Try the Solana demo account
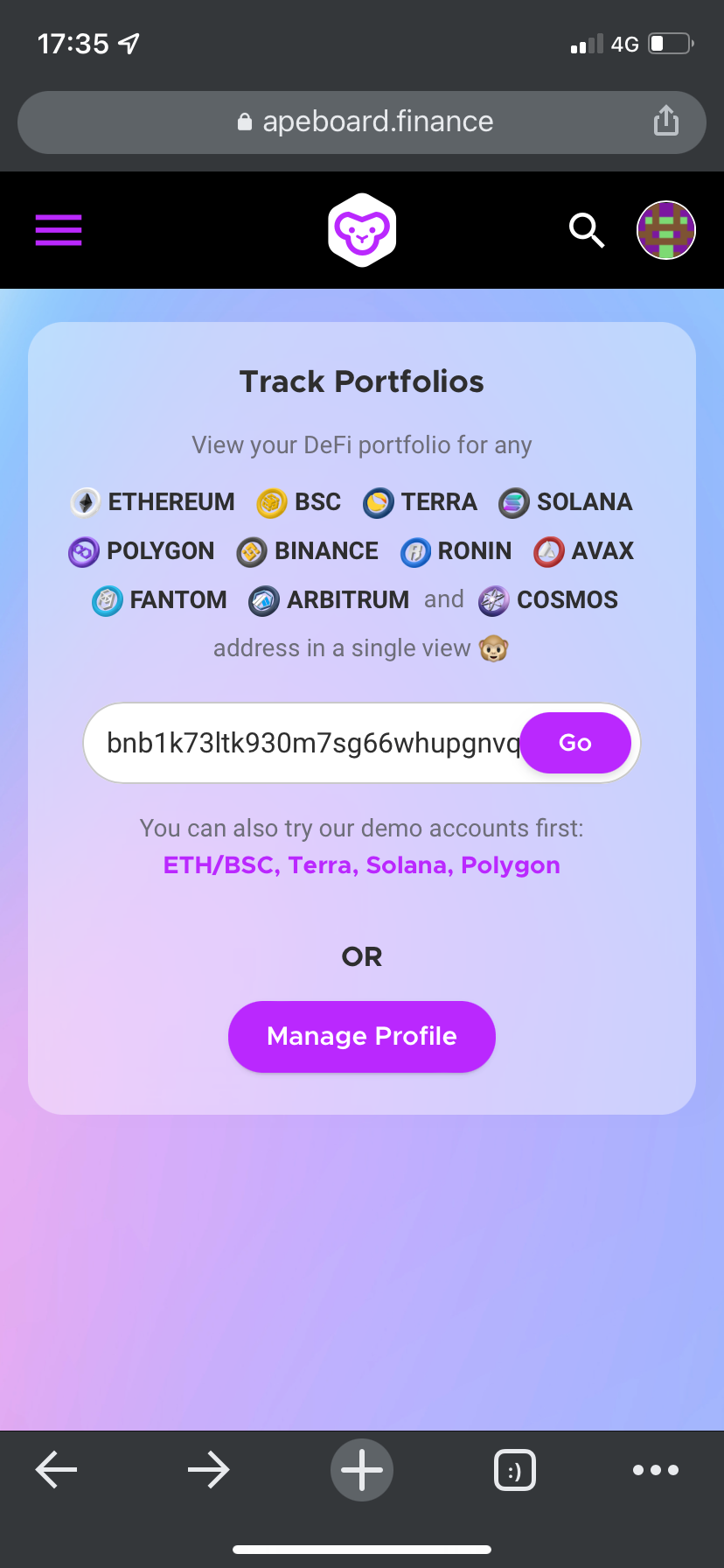 click(407, 865)
